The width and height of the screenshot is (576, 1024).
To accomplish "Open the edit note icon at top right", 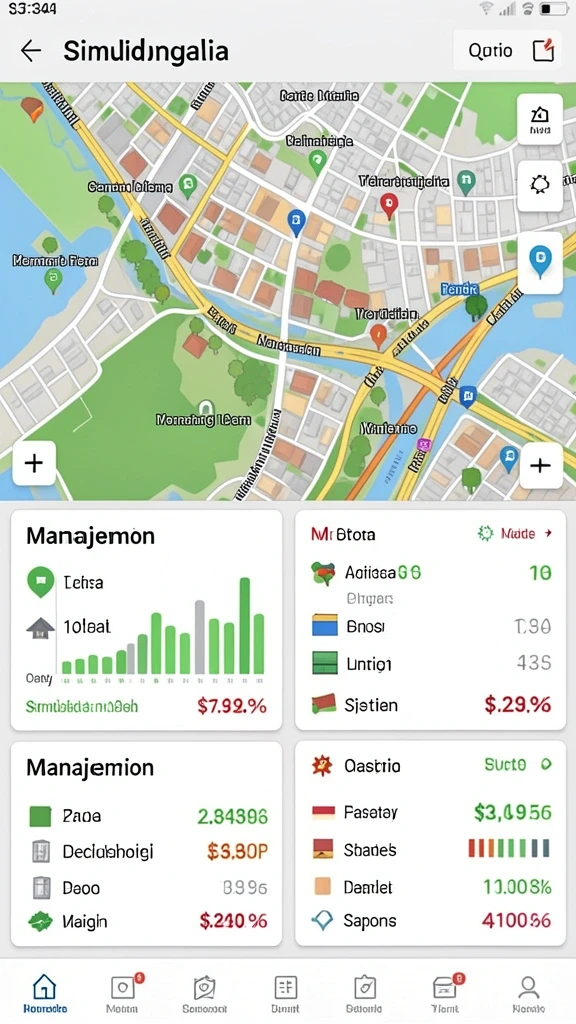I will (543, 50).
